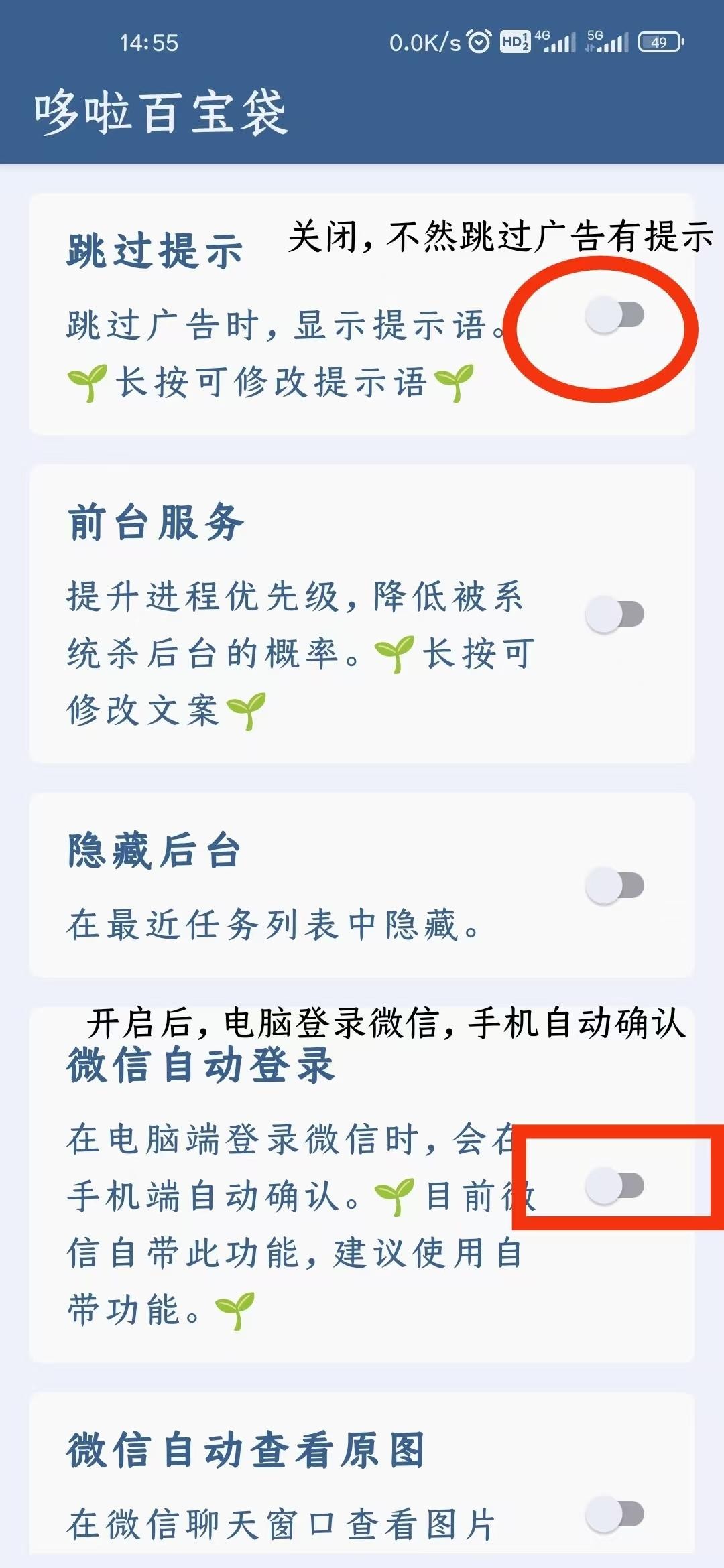The width and height of the screenshot is (724, 1568).
Task: Toggle the 跳过提示 switch
Action: [614, 315]
